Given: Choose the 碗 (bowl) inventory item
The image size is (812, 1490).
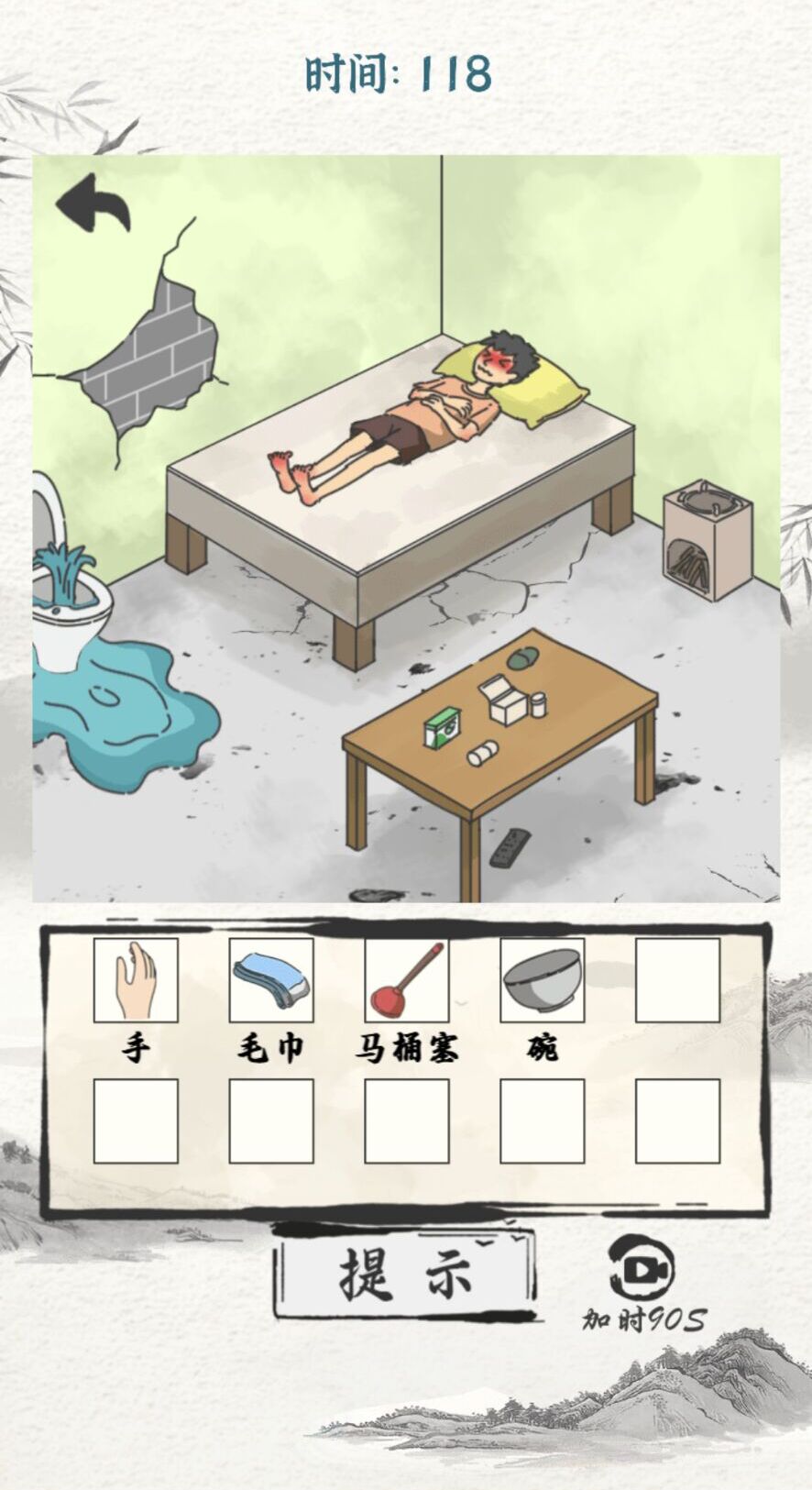Looking at the screenshot, I should (542, 980).
